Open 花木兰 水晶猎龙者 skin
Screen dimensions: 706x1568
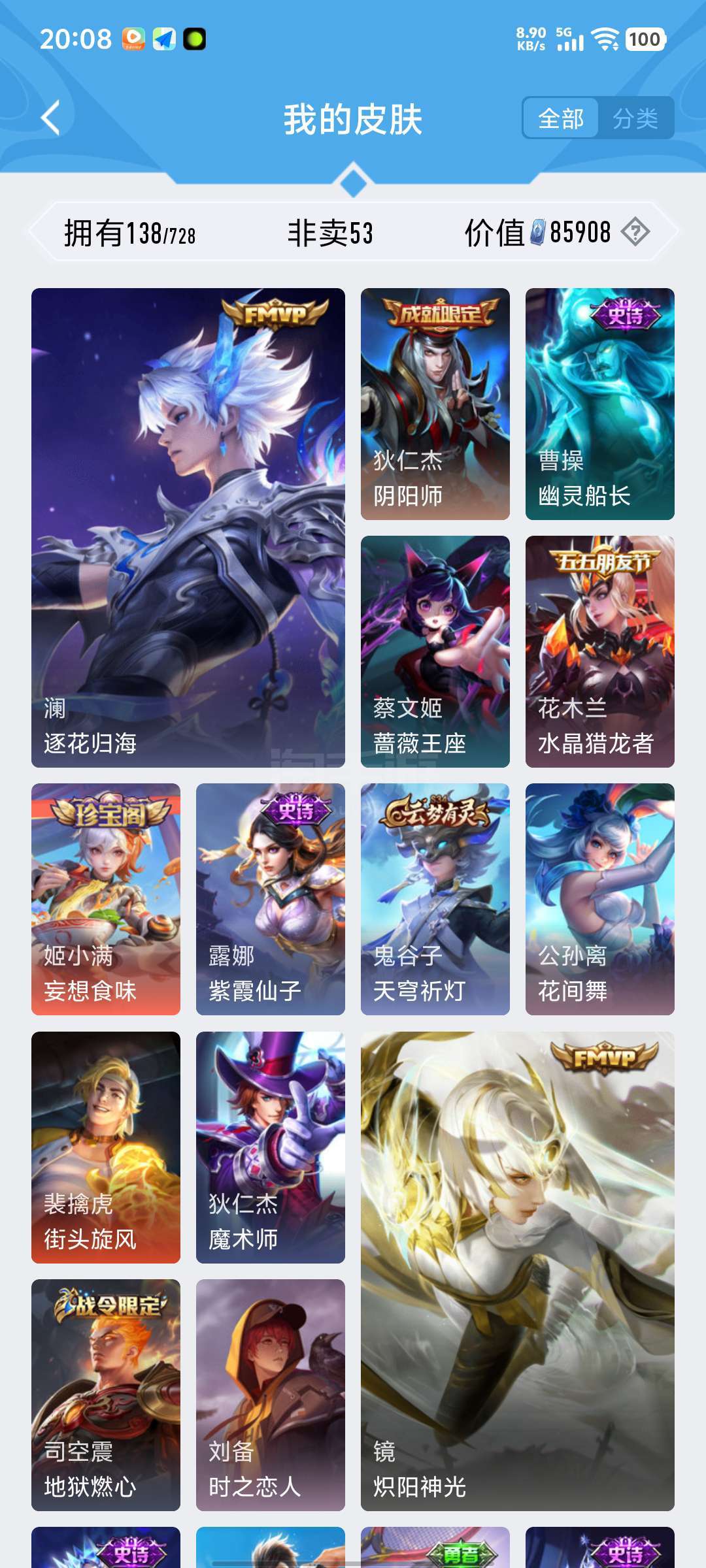599,651
